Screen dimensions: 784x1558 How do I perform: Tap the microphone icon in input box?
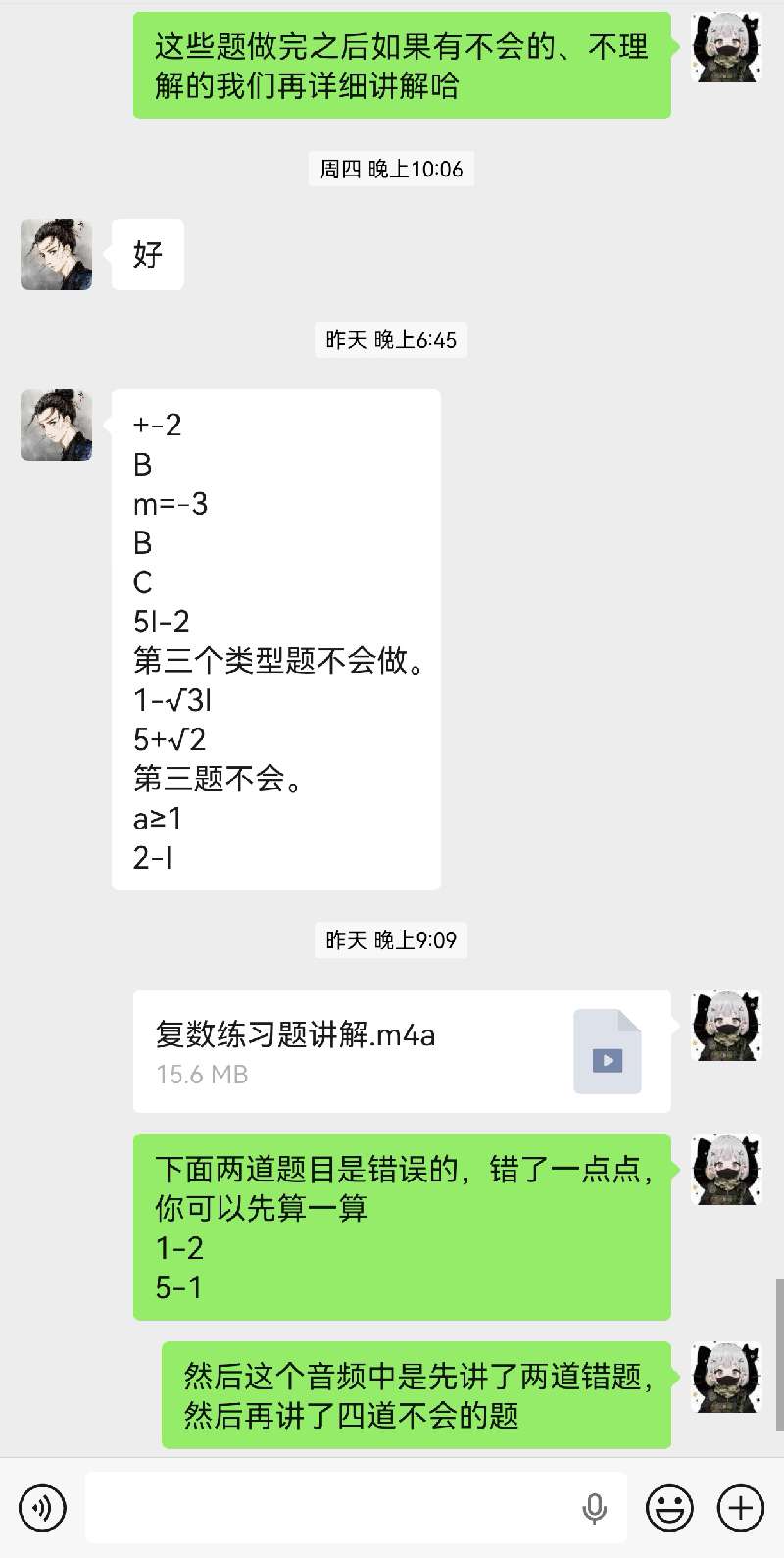[594, 1507]
